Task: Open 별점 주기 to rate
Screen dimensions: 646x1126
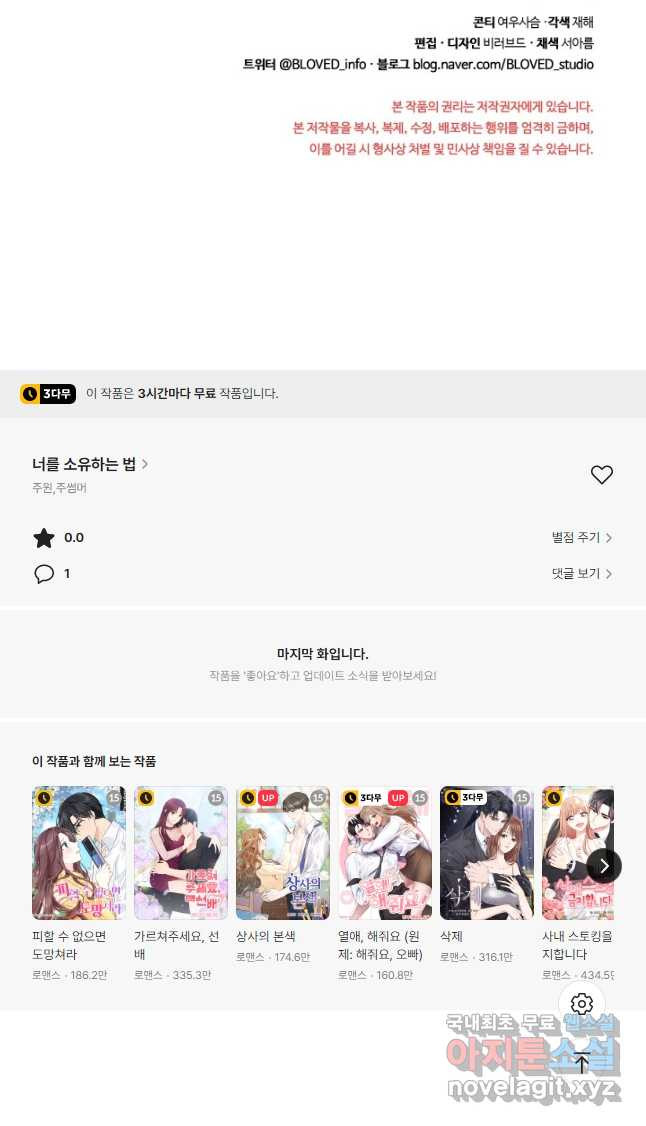Action: pyautogui.click(x=581, y=538)
